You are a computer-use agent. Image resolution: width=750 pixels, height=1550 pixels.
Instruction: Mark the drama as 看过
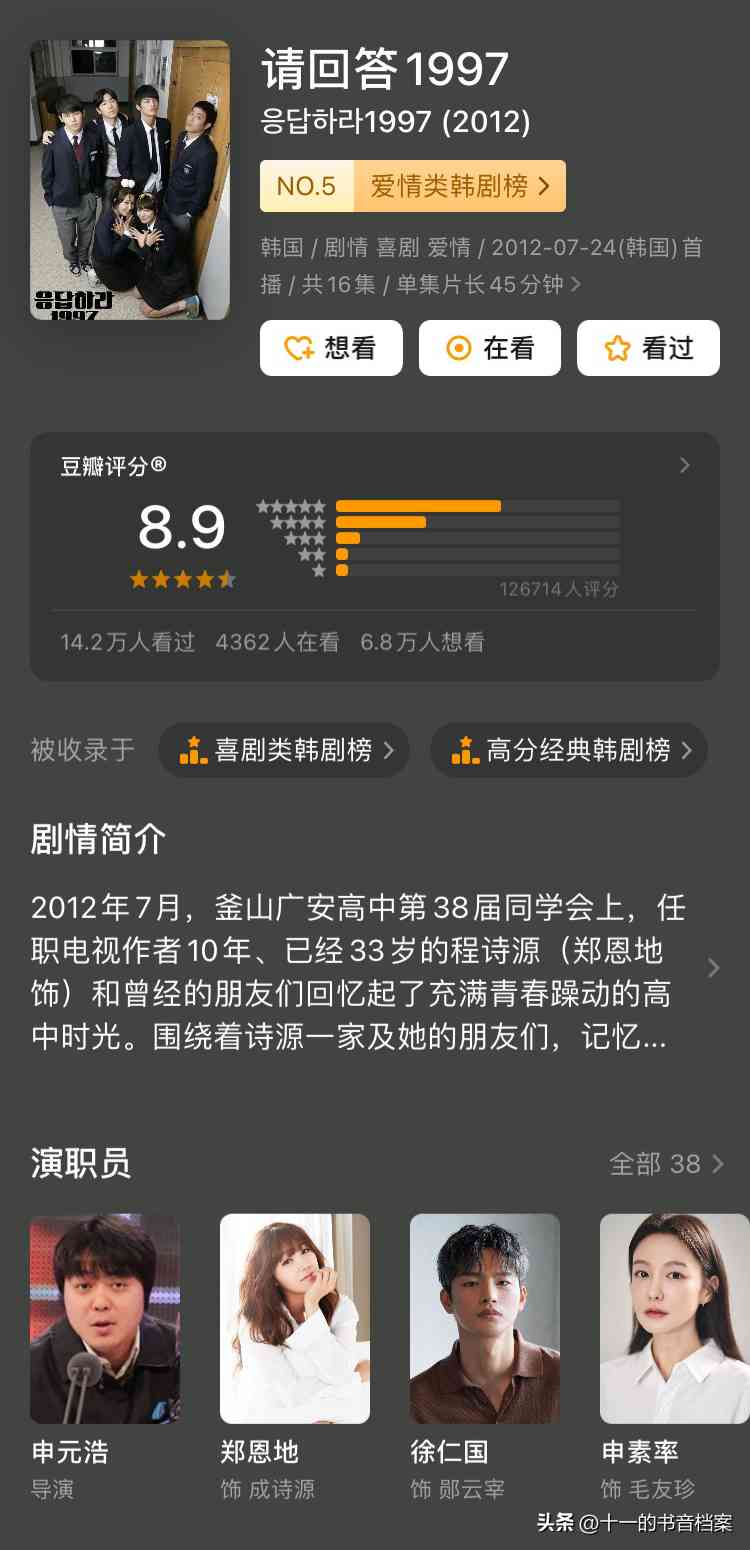click(651, 348)
